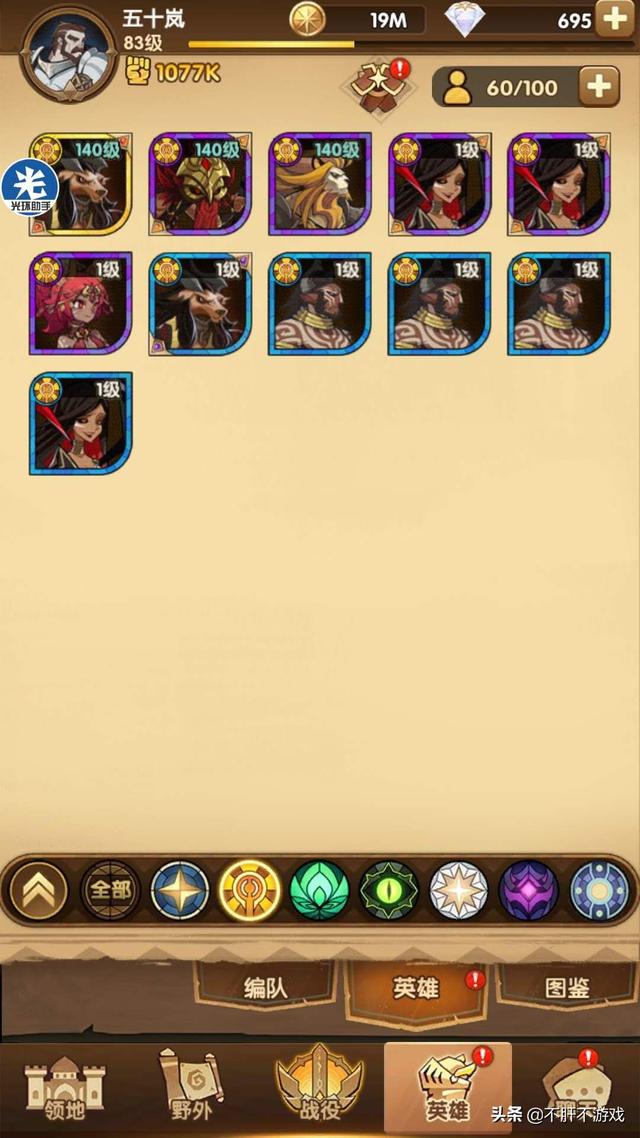Open the level 140 red masked hero
This screenshot has height=1138, width=640.
point(200,184)
